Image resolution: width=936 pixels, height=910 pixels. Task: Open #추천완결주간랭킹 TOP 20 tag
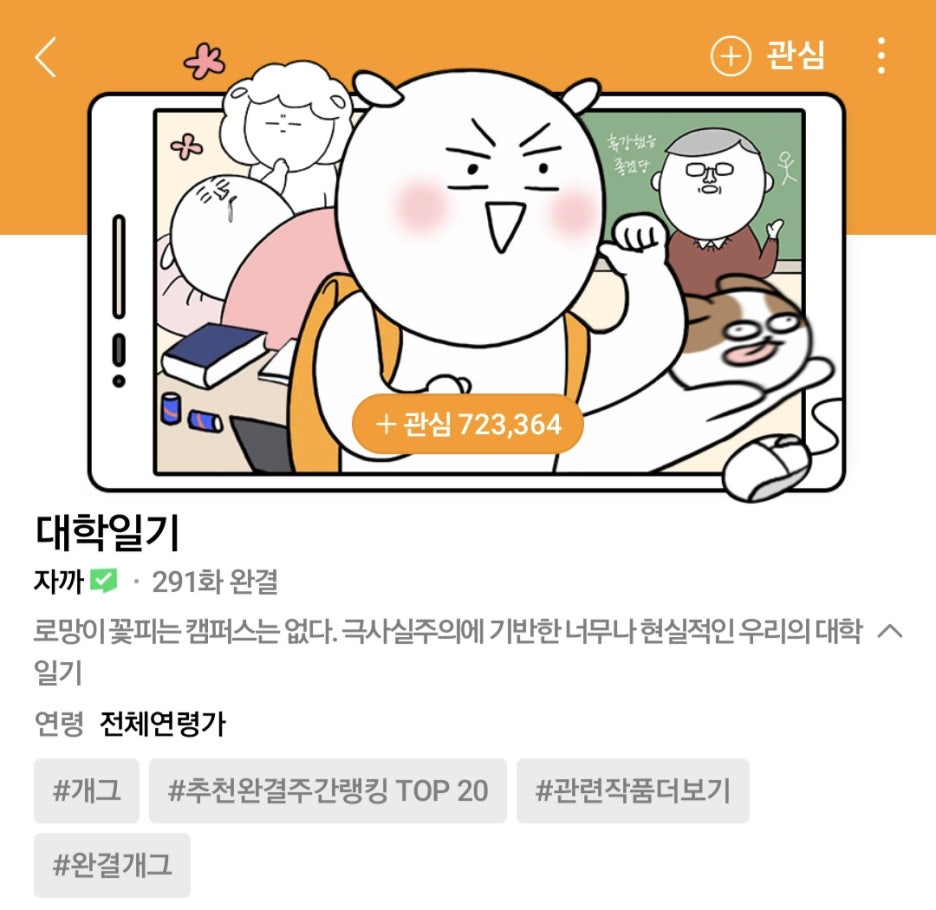(328, 791)
